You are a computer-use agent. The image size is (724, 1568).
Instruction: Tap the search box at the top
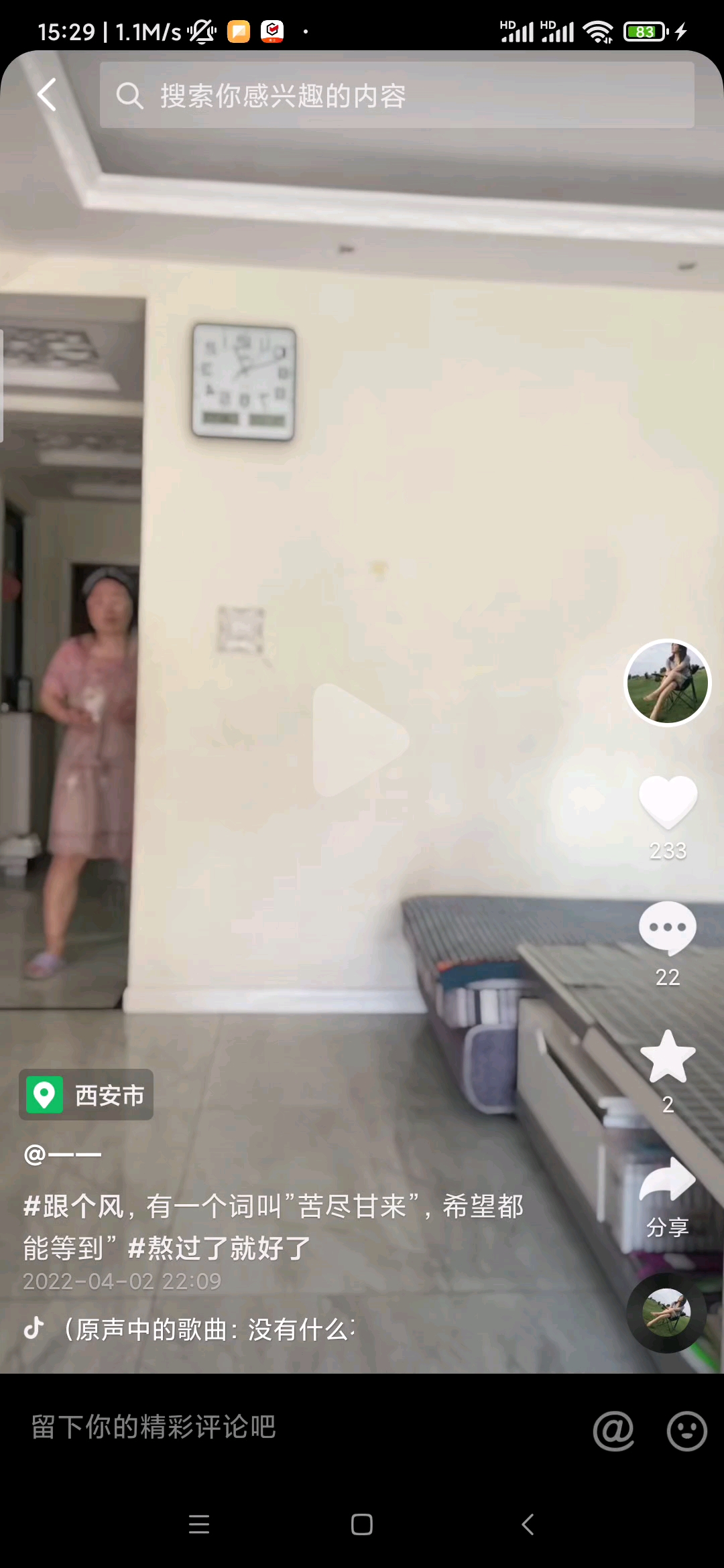point(397,95)
